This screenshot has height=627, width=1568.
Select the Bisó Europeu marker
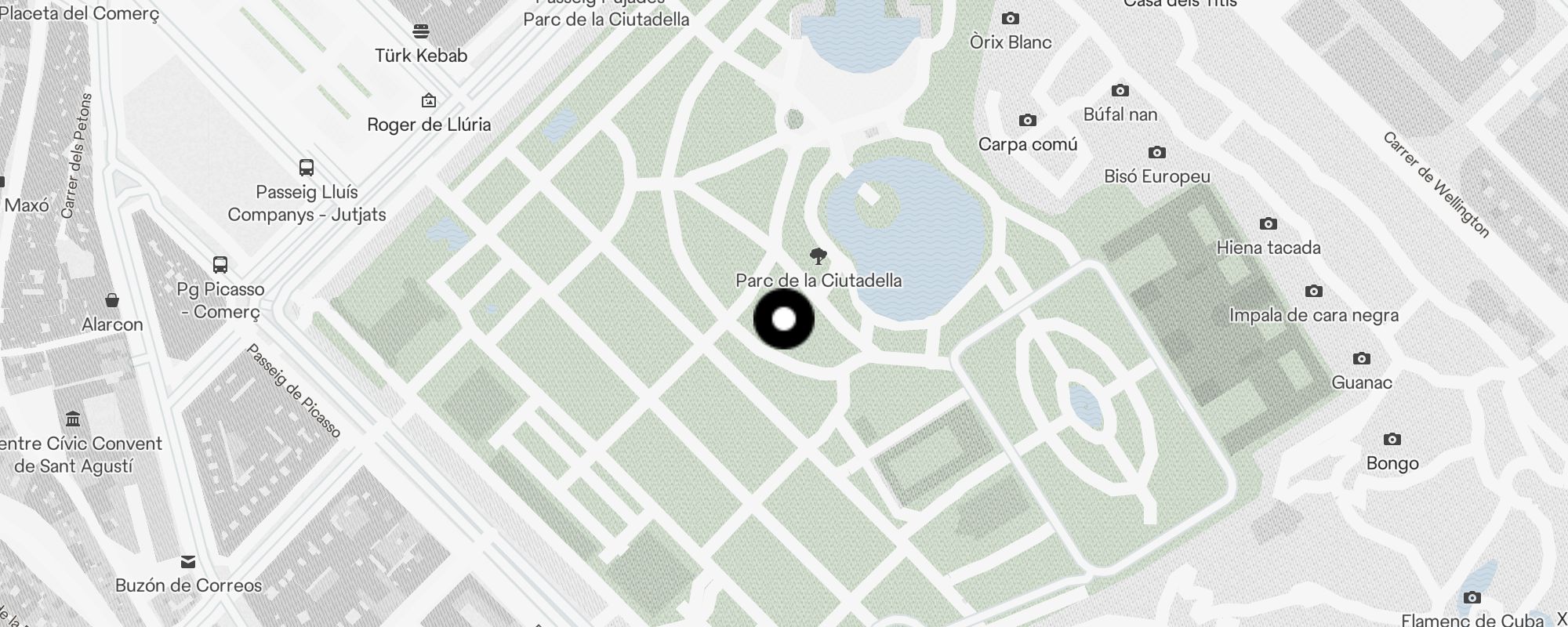(1156, 153)
